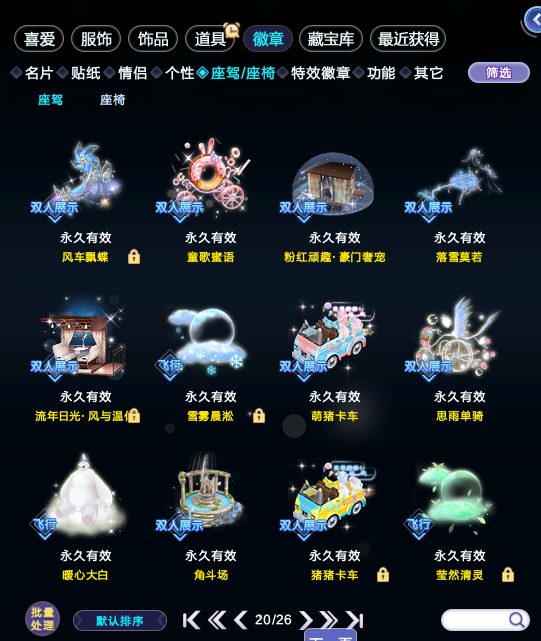Switch to the 喜爱 tab
Screen dimensions: 541x641
tap(39, 39)
